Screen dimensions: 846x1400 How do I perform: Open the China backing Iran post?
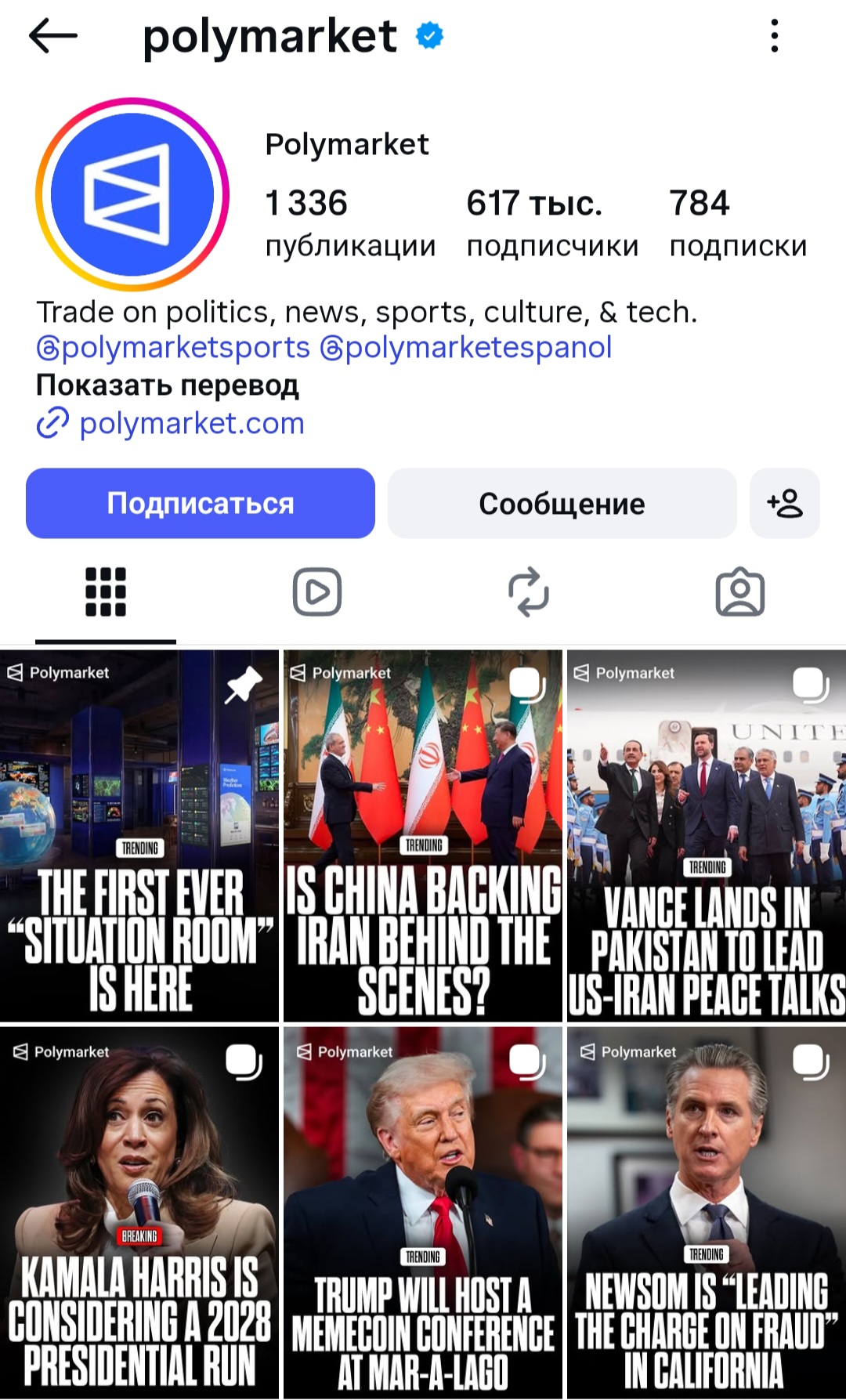(x=423, y=835)
